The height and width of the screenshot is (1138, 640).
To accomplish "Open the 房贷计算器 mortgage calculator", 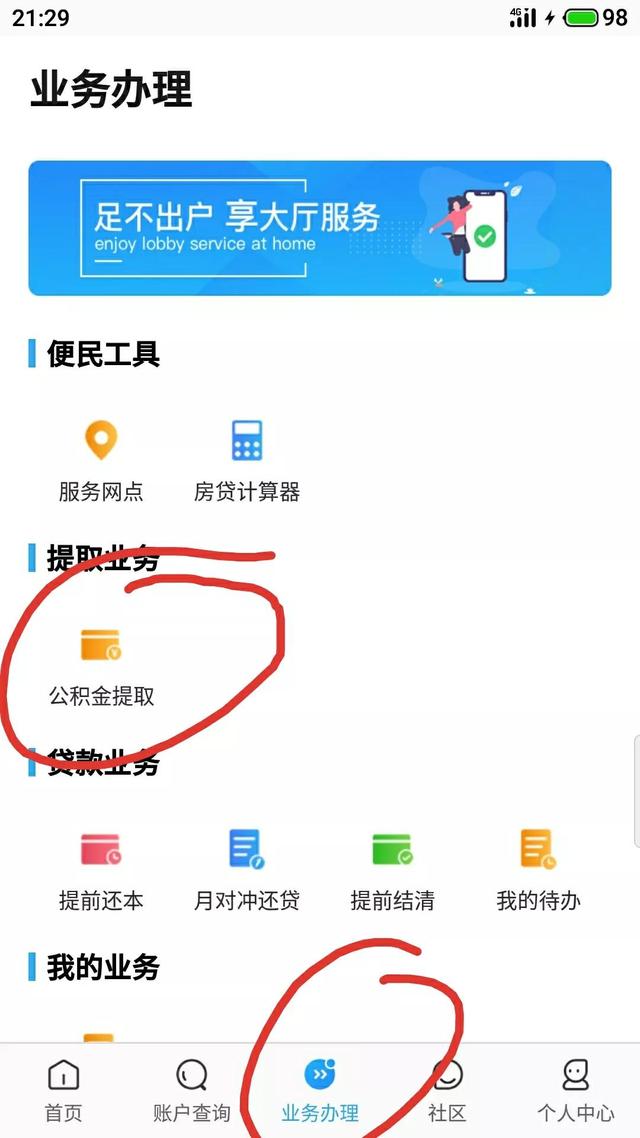I will 247,460.
